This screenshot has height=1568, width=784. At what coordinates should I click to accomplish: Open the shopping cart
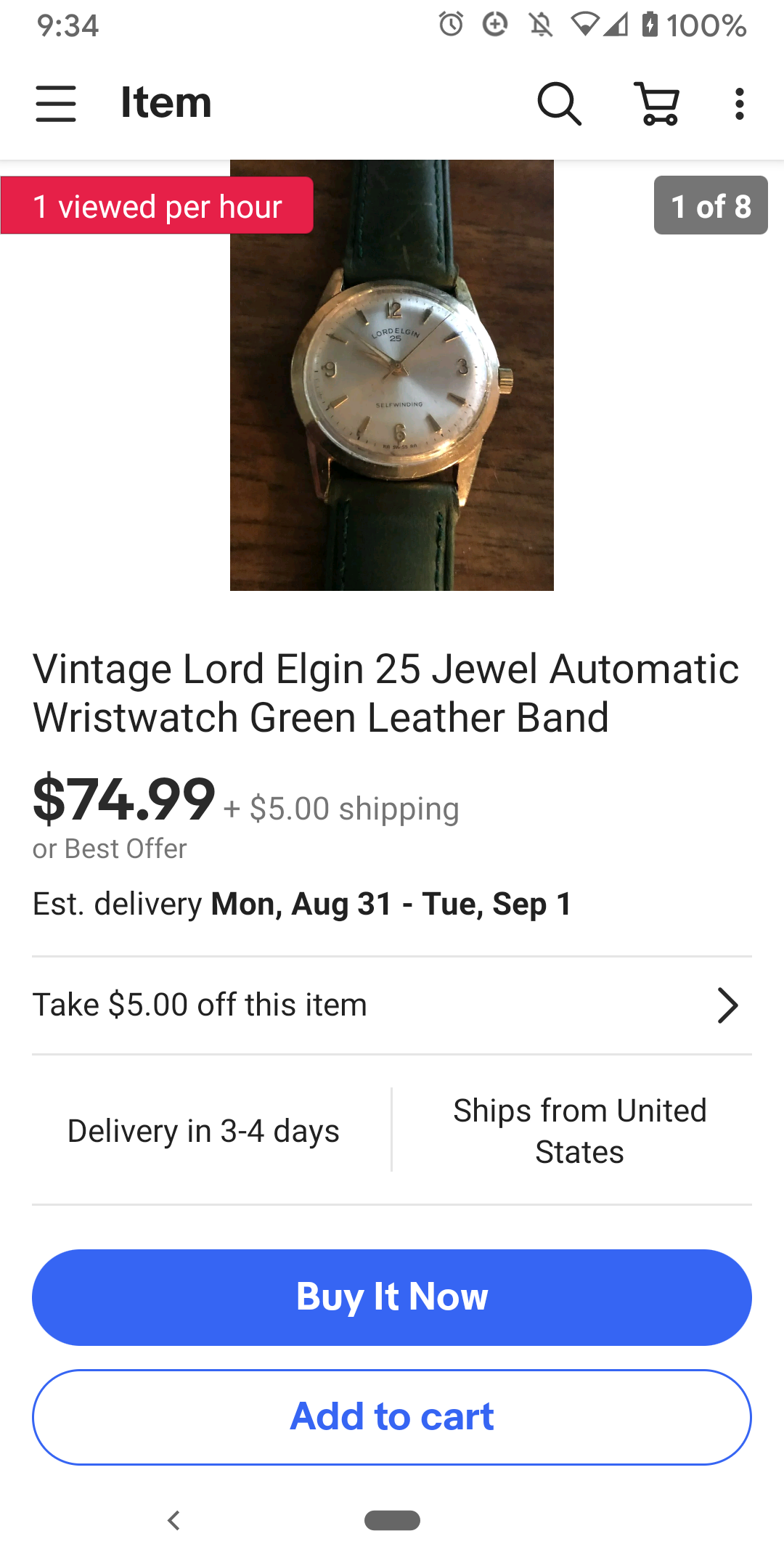[658, 103]
